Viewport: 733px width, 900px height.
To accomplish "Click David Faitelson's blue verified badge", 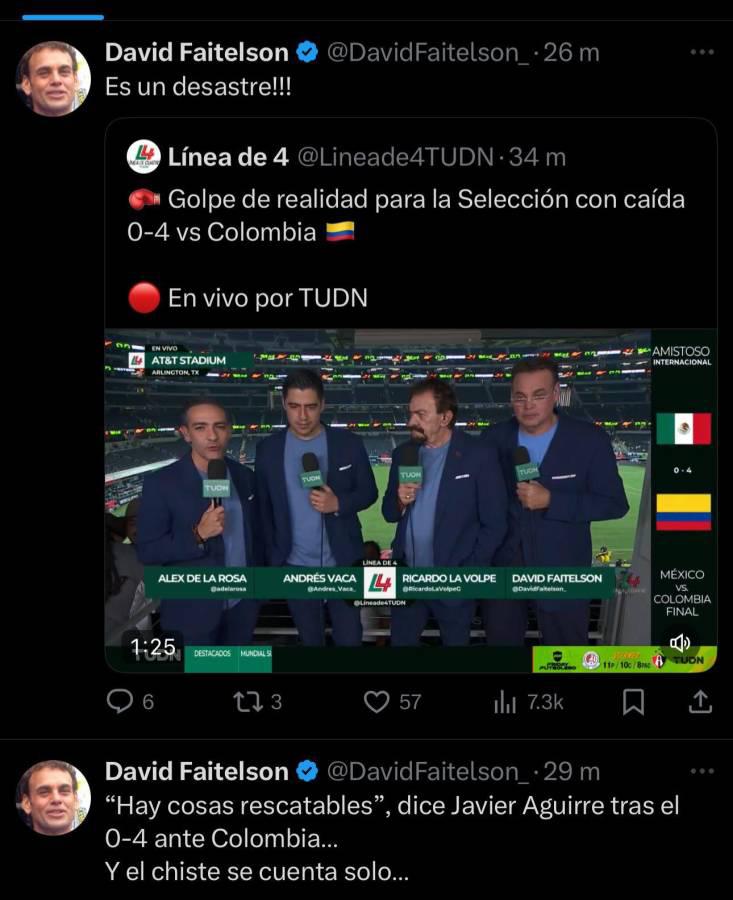I will (x=305, y=52).
